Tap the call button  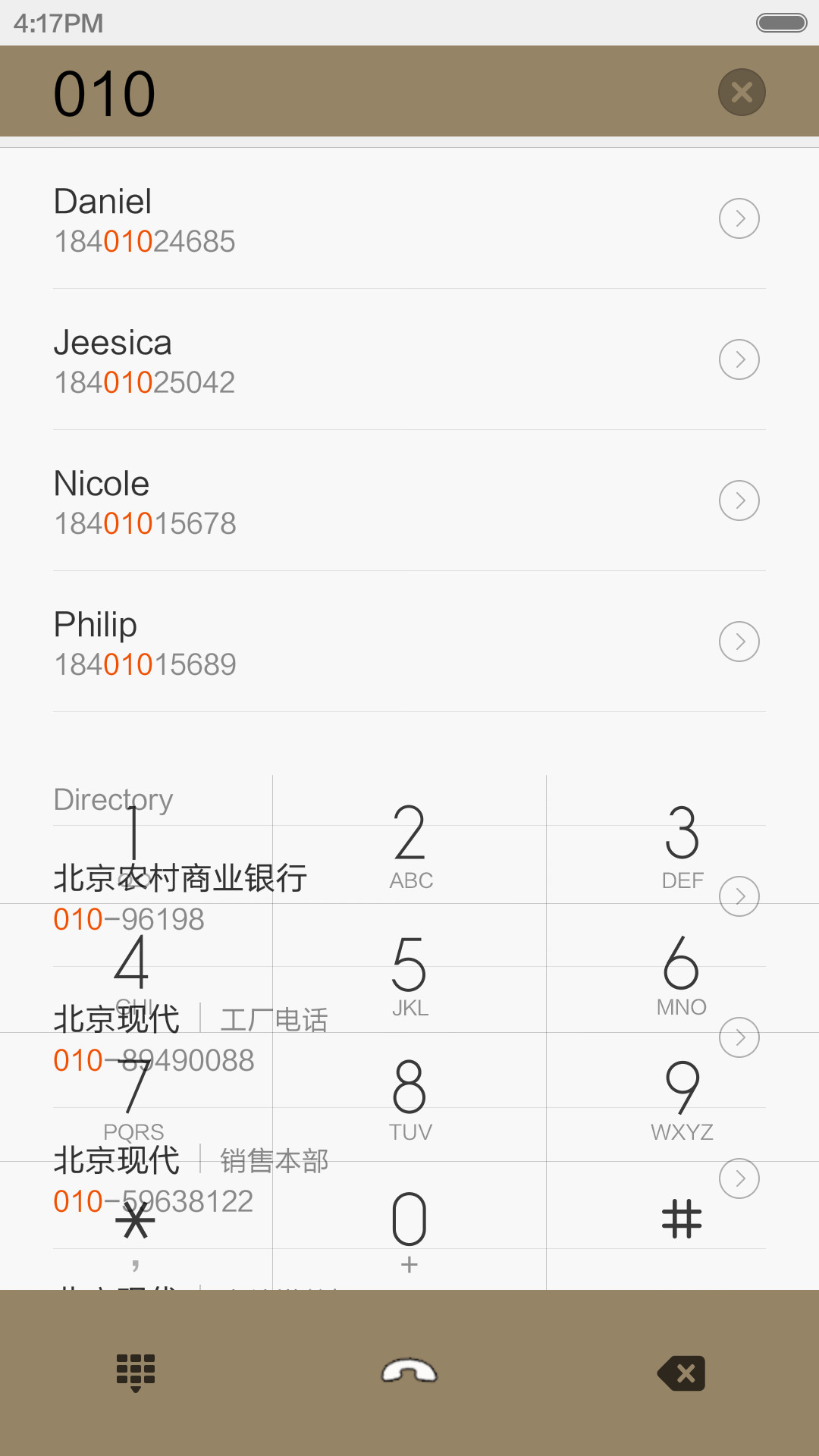point(409,1373)
